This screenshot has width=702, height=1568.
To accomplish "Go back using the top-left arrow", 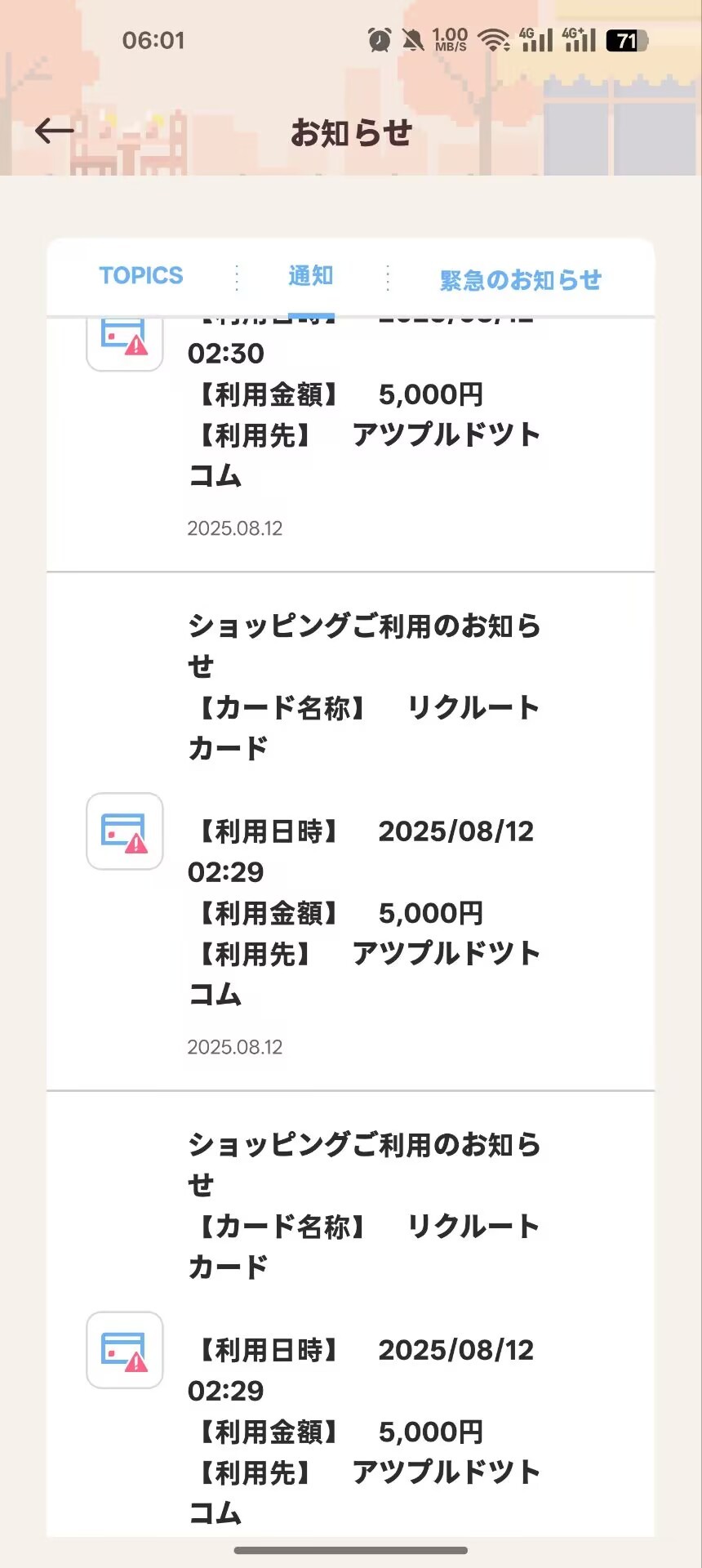I will click(55, 131).
